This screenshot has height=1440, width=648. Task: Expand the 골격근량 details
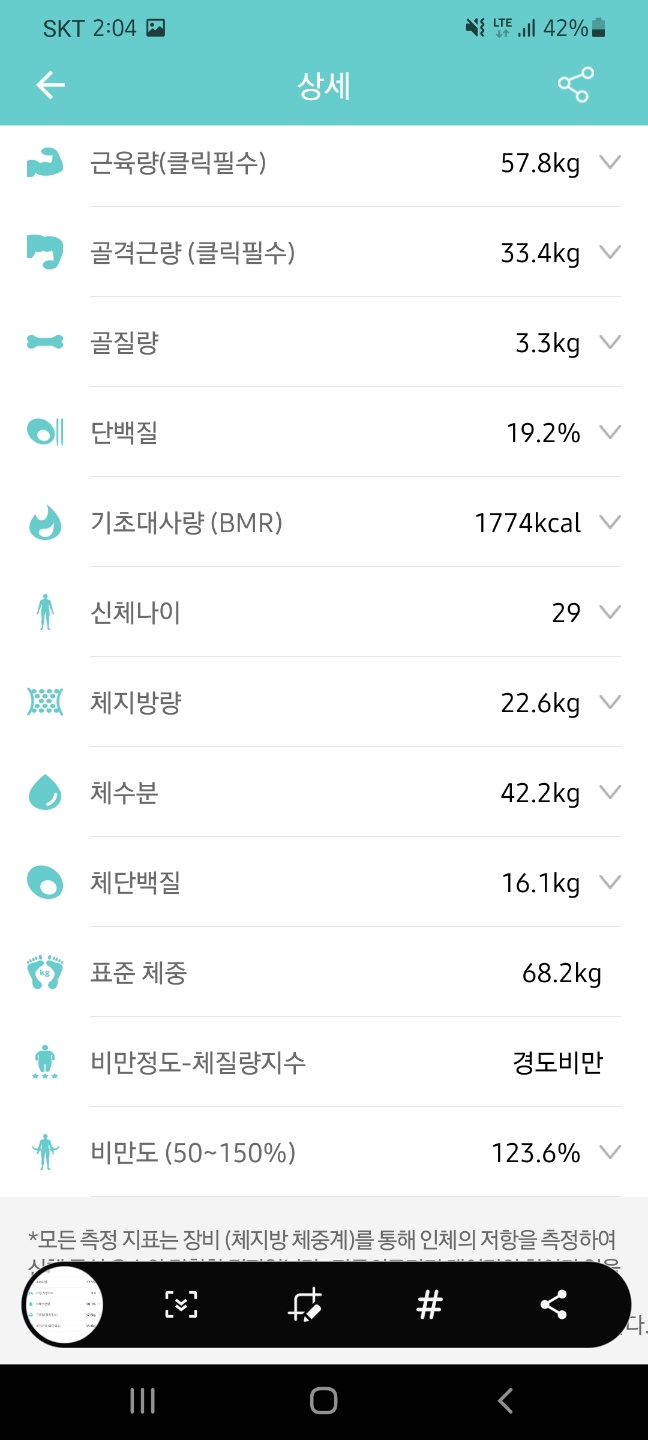pyautogui.click(x=610, y=253)
